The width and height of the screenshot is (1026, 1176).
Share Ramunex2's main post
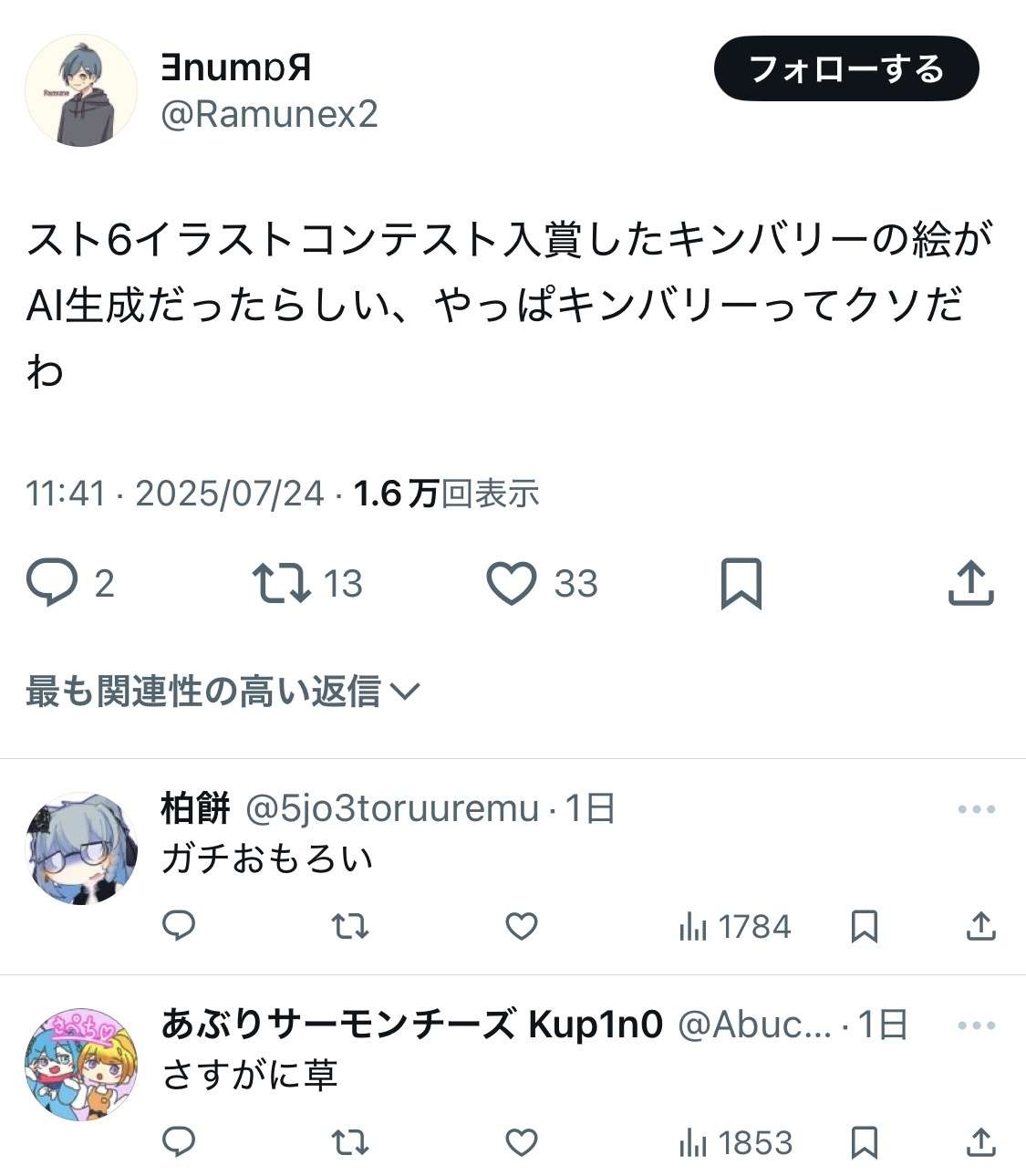tap(970, 583)
